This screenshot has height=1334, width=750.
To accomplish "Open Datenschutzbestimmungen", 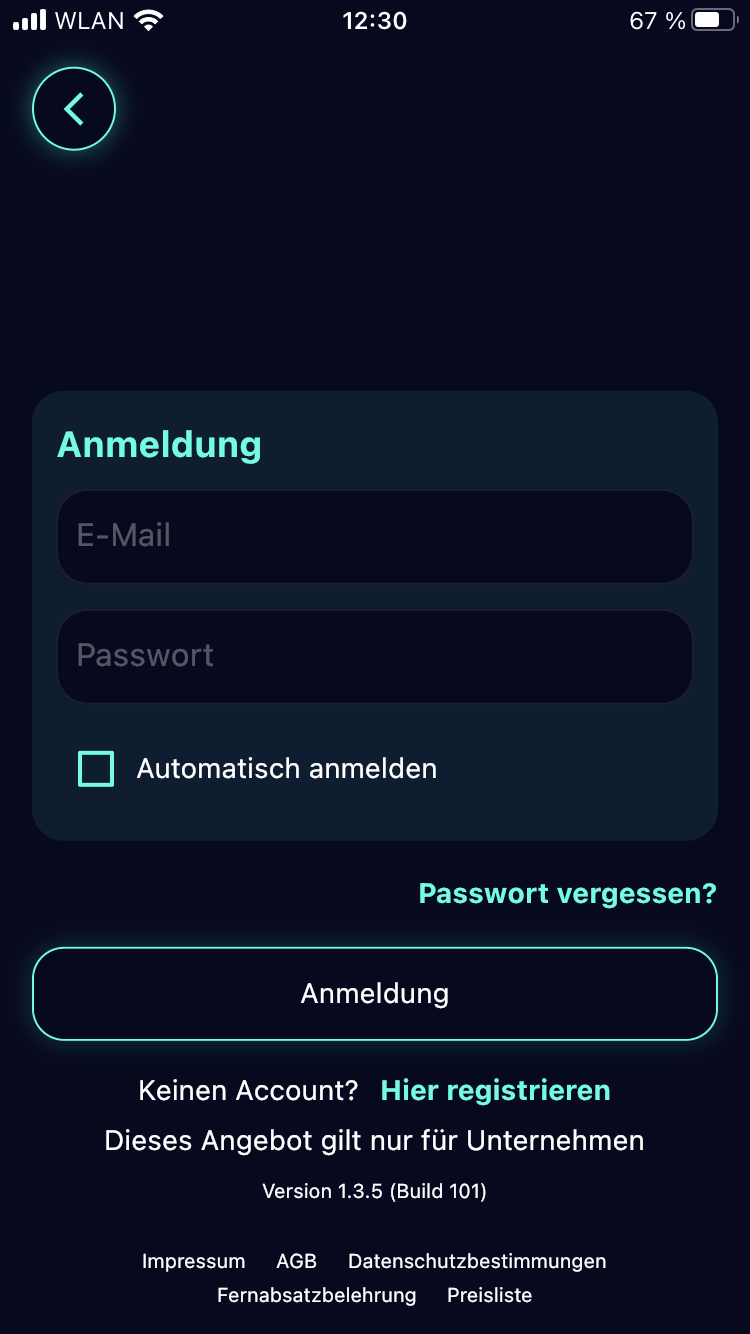I will click(477, 1261).
